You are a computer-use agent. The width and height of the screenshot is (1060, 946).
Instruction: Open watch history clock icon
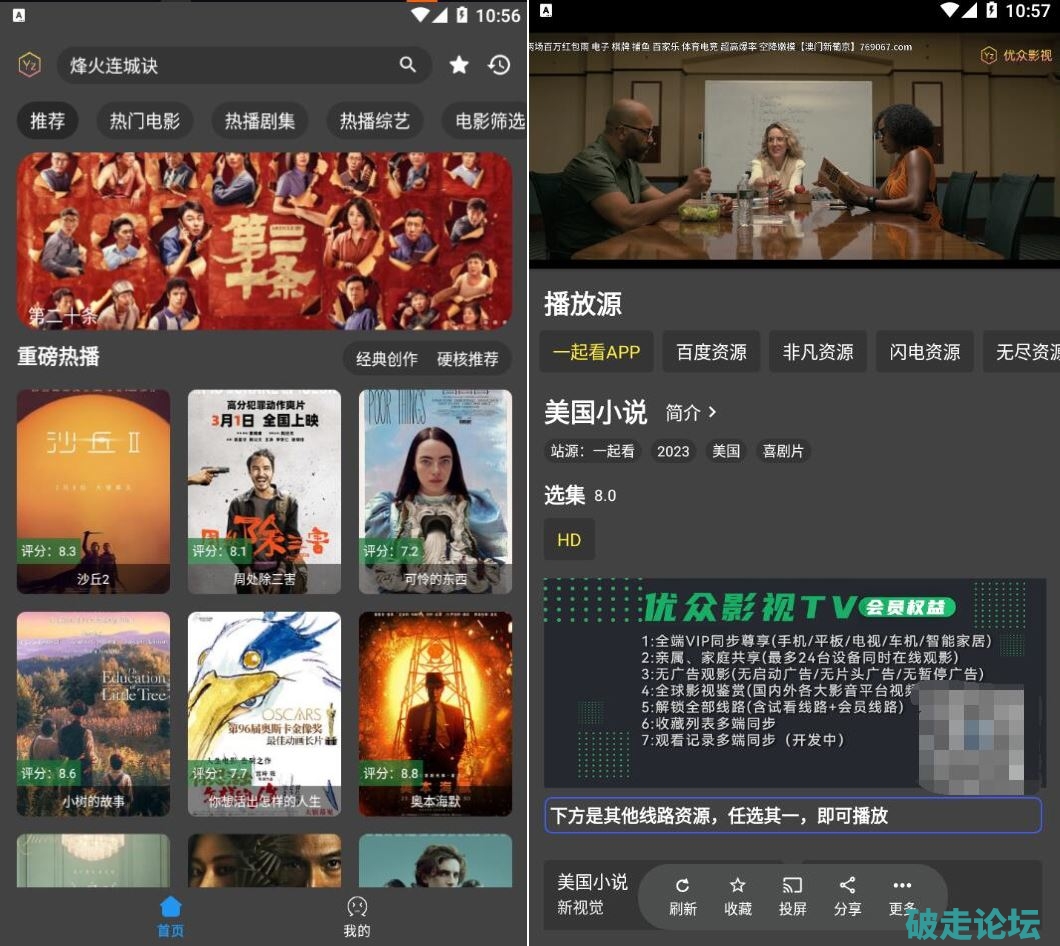499,65
